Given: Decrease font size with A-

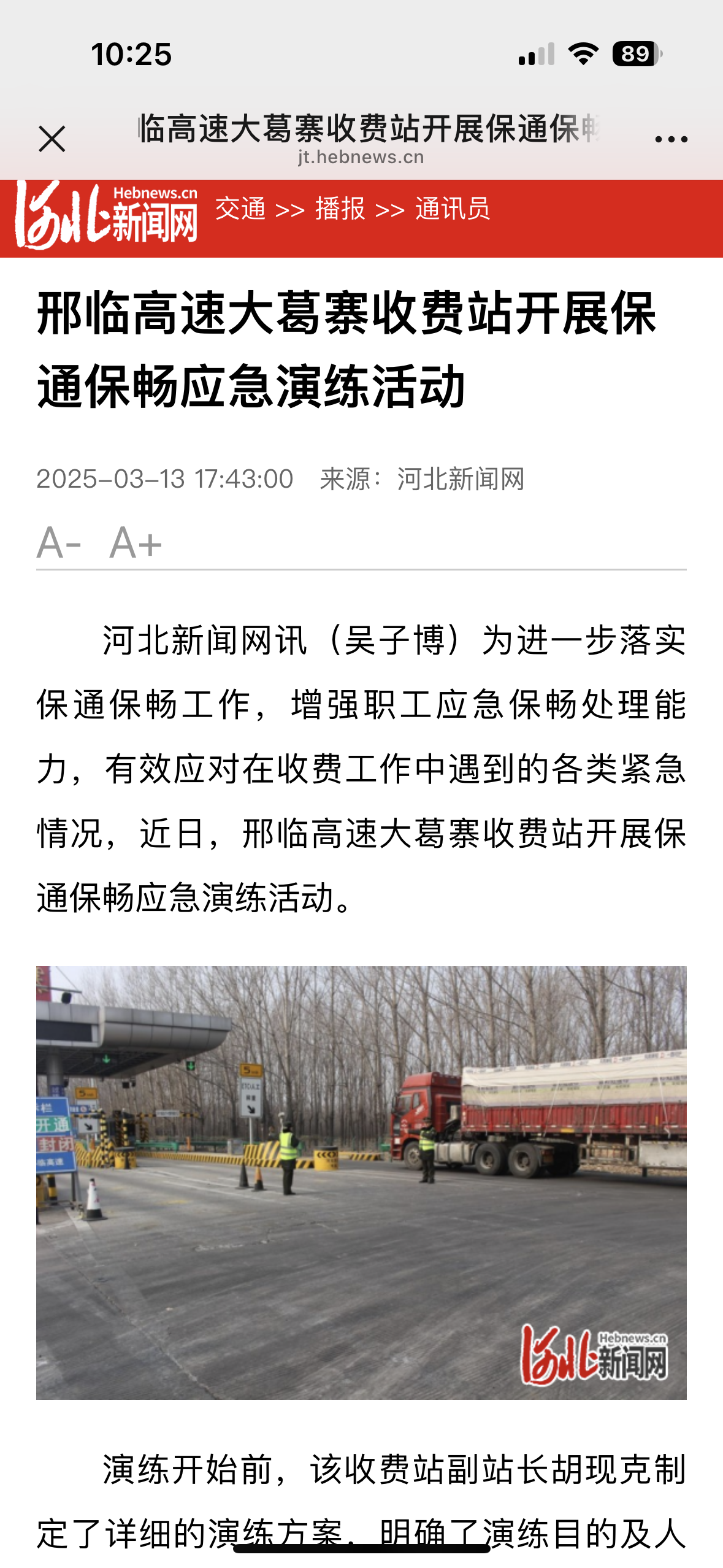Looking at the screenshot, I should coord(59,543).
